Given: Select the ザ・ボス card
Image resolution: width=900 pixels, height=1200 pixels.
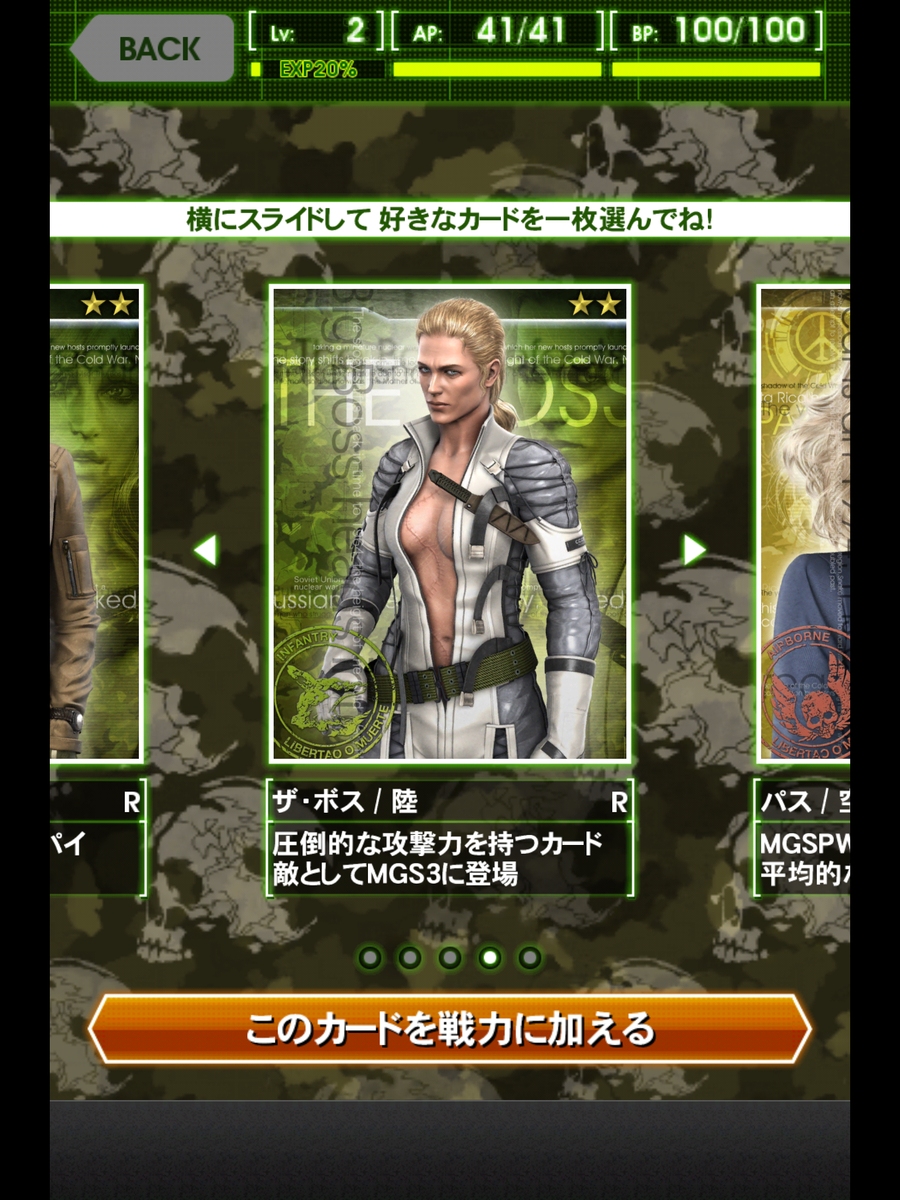Looking at the screenshot, I should tap(450, 524).
